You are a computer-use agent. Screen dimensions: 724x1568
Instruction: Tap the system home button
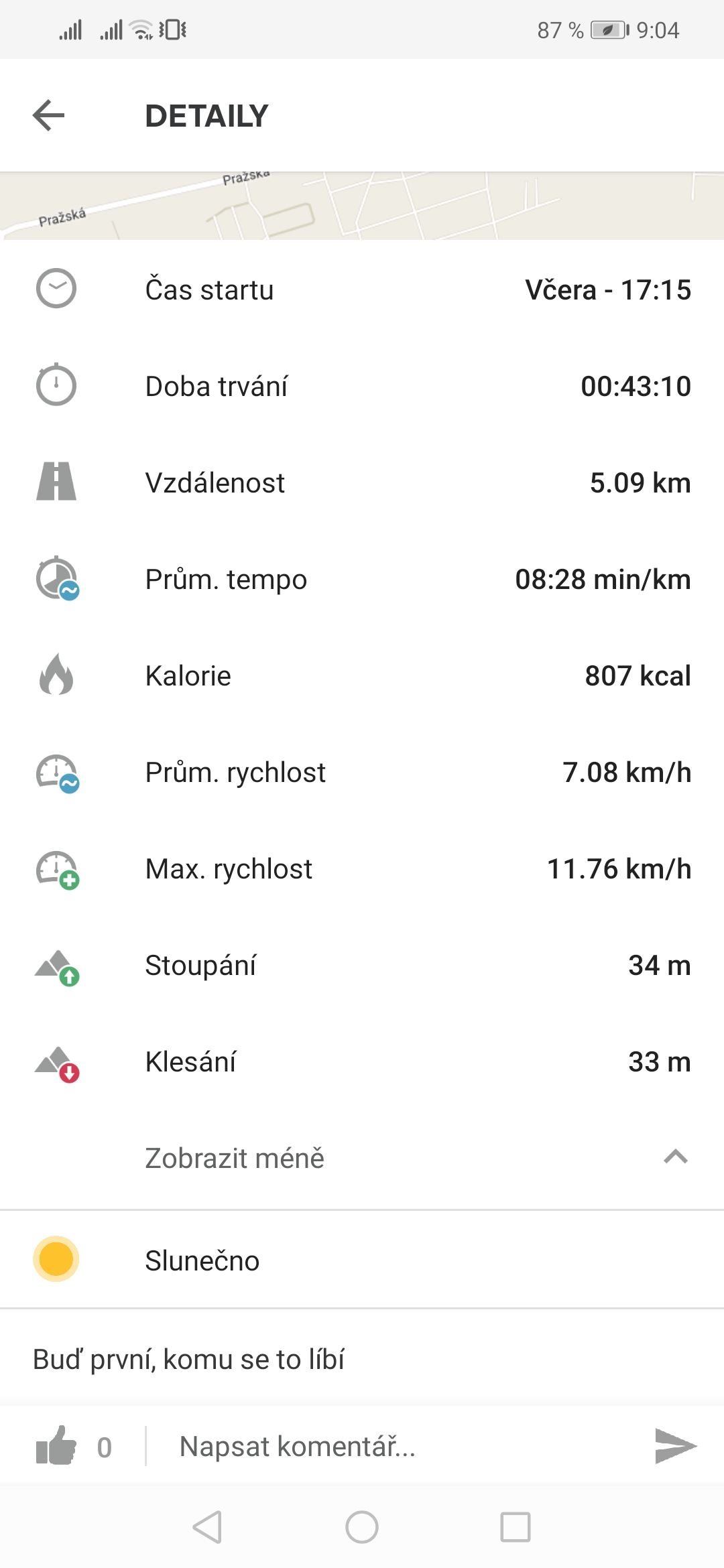362,1528
